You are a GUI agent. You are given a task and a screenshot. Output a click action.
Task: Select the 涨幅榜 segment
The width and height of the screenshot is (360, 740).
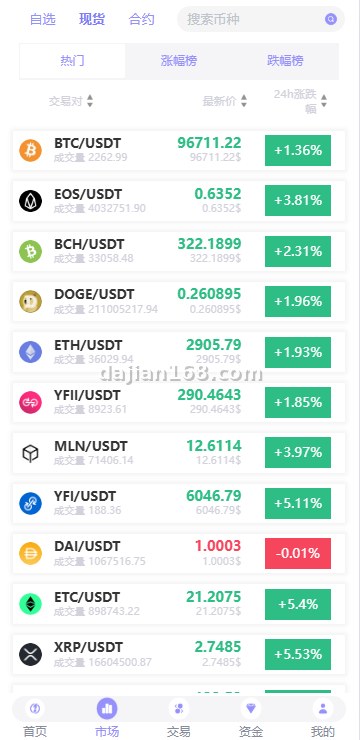(x=179, y=61)
